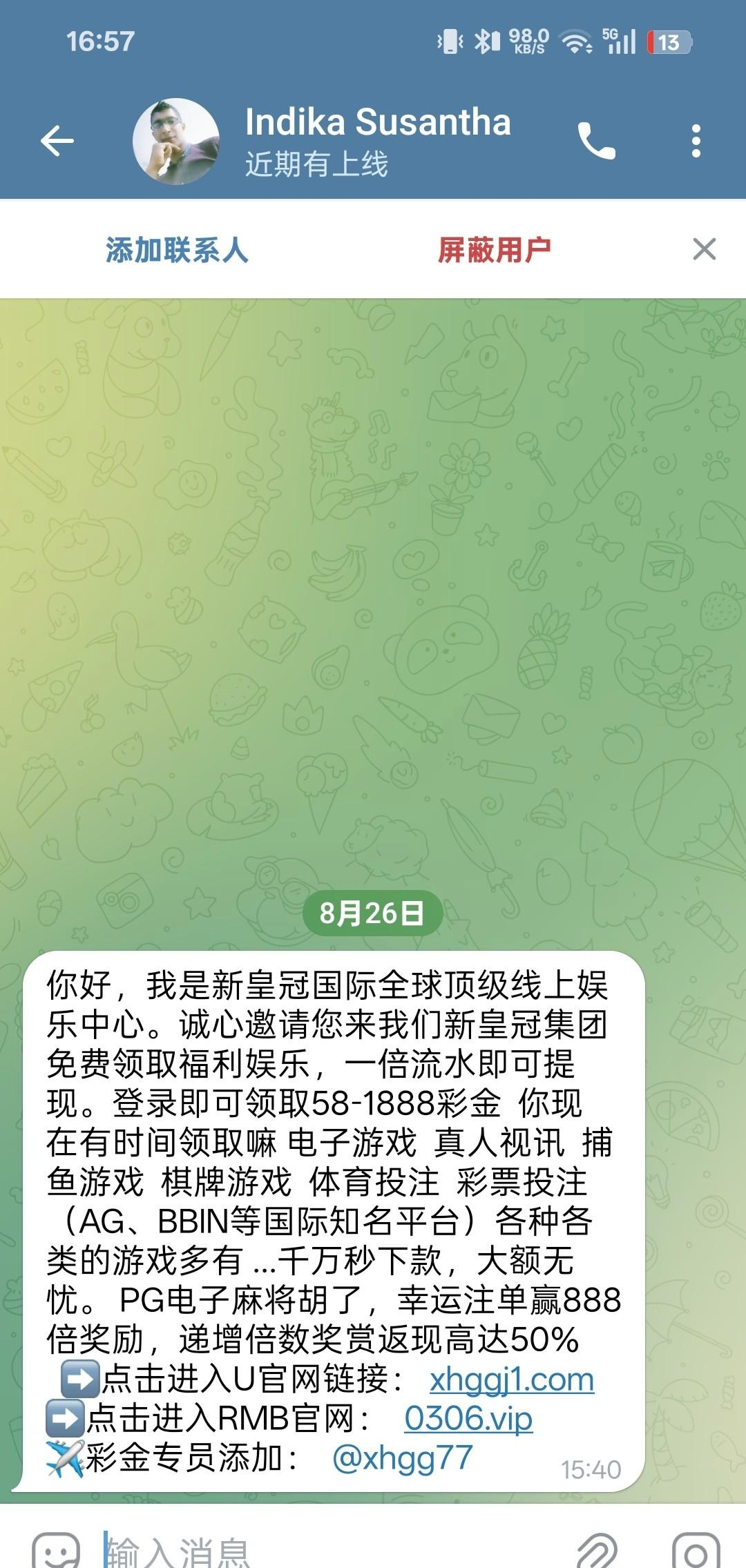Dismiss the add contact banner
Screen dimensions: 746x1568
coord(704,249)
